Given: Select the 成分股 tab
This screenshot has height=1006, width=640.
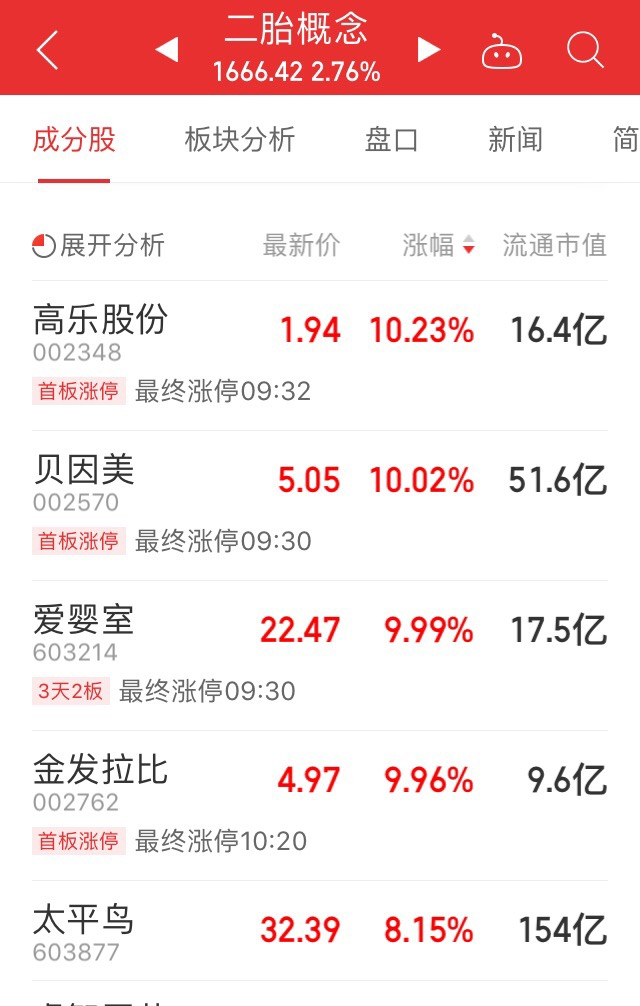Looking at the screenshot, I should point(74,140).
